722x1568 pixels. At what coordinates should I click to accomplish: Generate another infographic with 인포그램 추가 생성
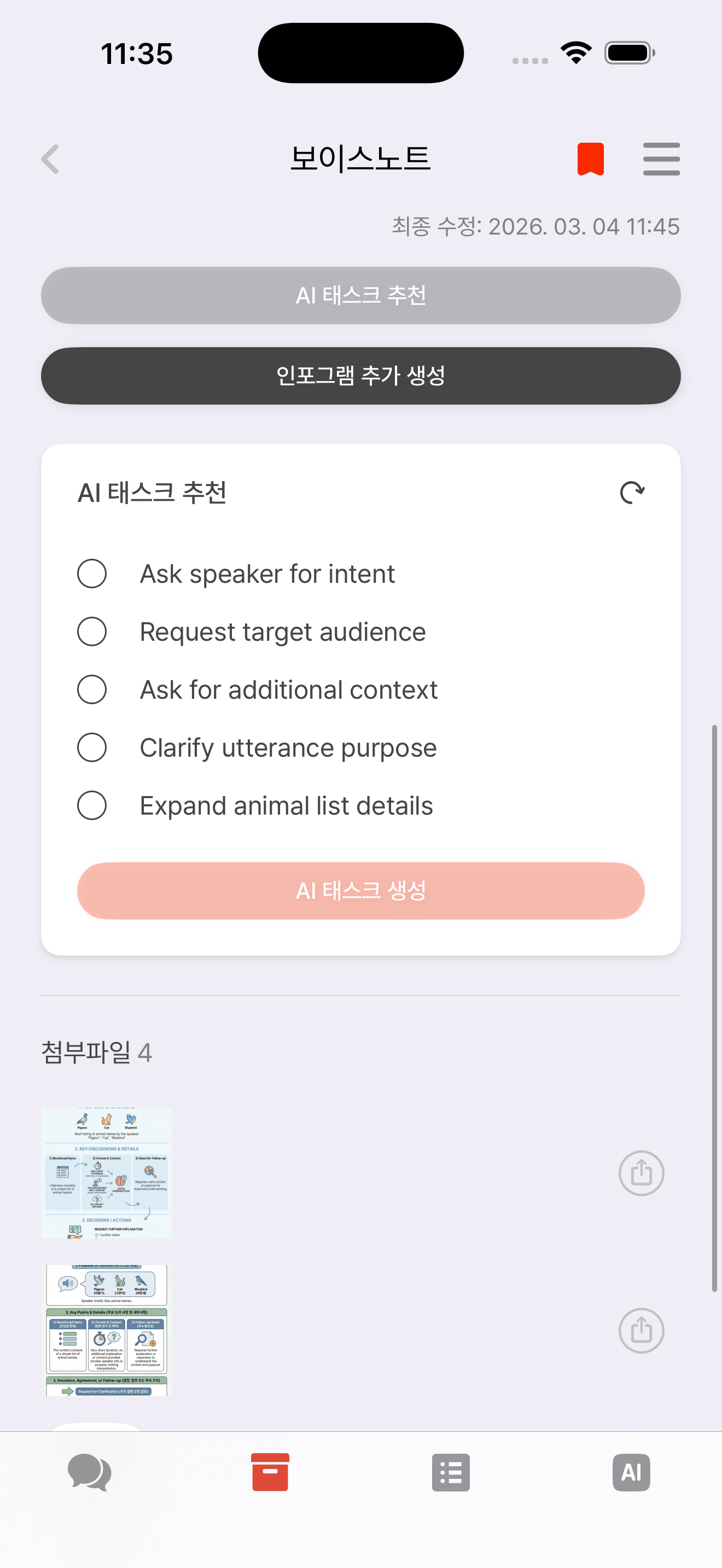(360, 376)
